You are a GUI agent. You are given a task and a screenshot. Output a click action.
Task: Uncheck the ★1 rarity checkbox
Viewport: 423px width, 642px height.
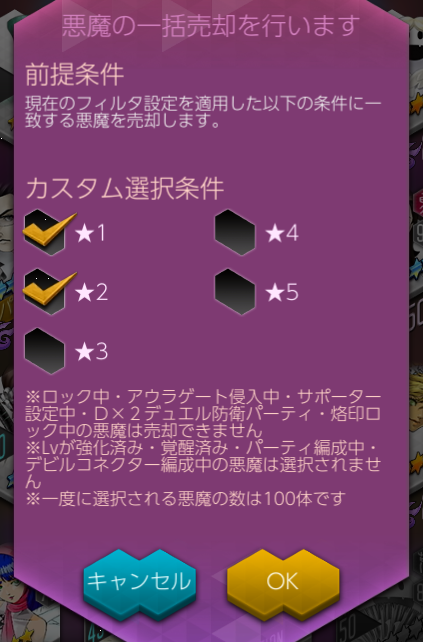[45, 233]
